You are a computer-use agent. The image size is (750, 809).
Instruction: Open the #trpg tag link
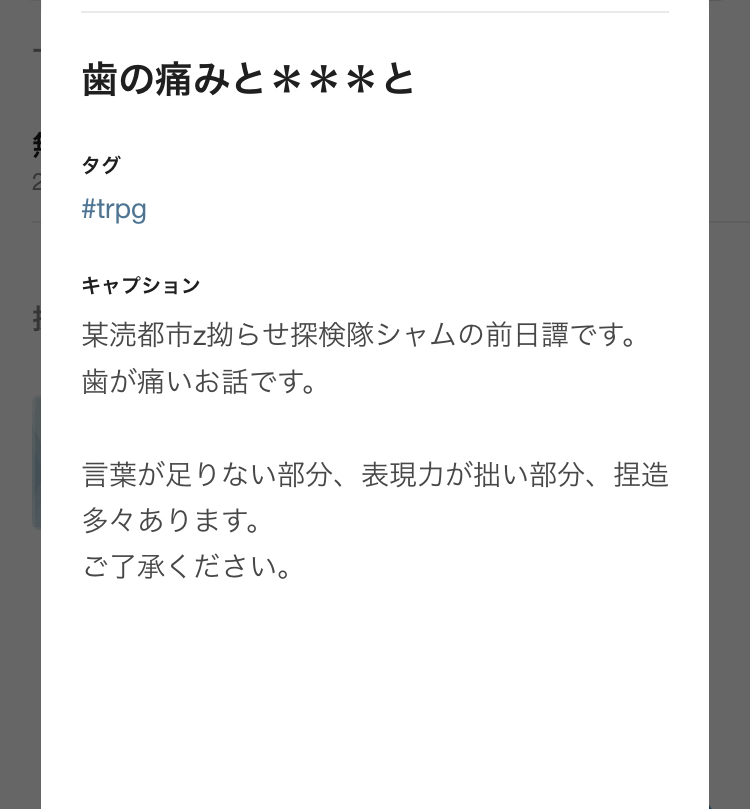point(114,209)
